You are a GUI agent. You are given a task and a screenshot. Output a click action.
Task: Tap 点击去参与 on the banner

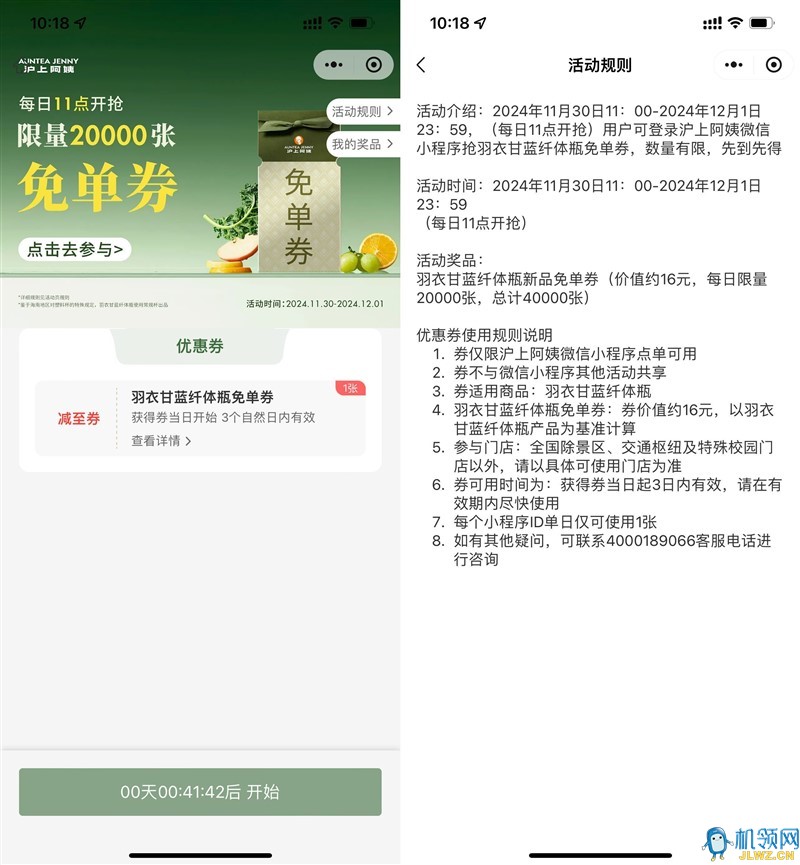(75, 249)
